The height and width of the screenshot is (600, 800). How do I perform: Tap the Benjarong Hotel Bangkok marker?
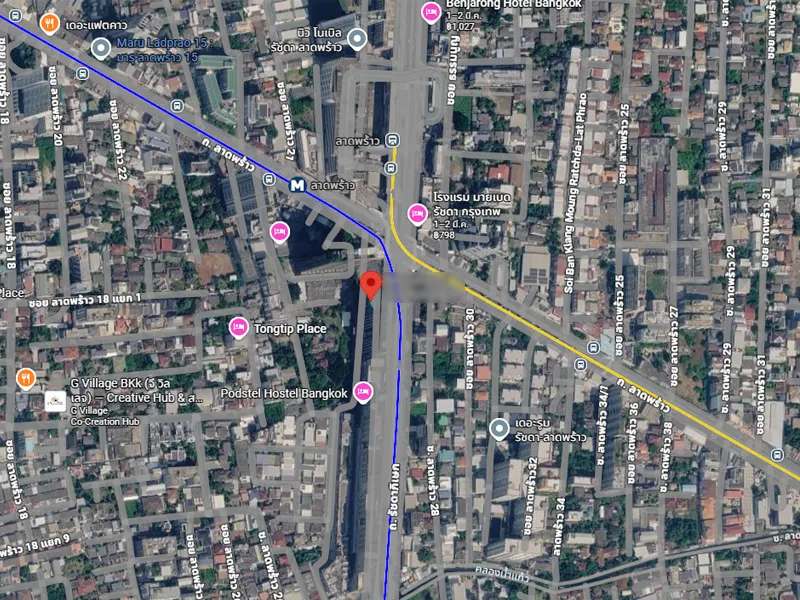coord(431,12)
